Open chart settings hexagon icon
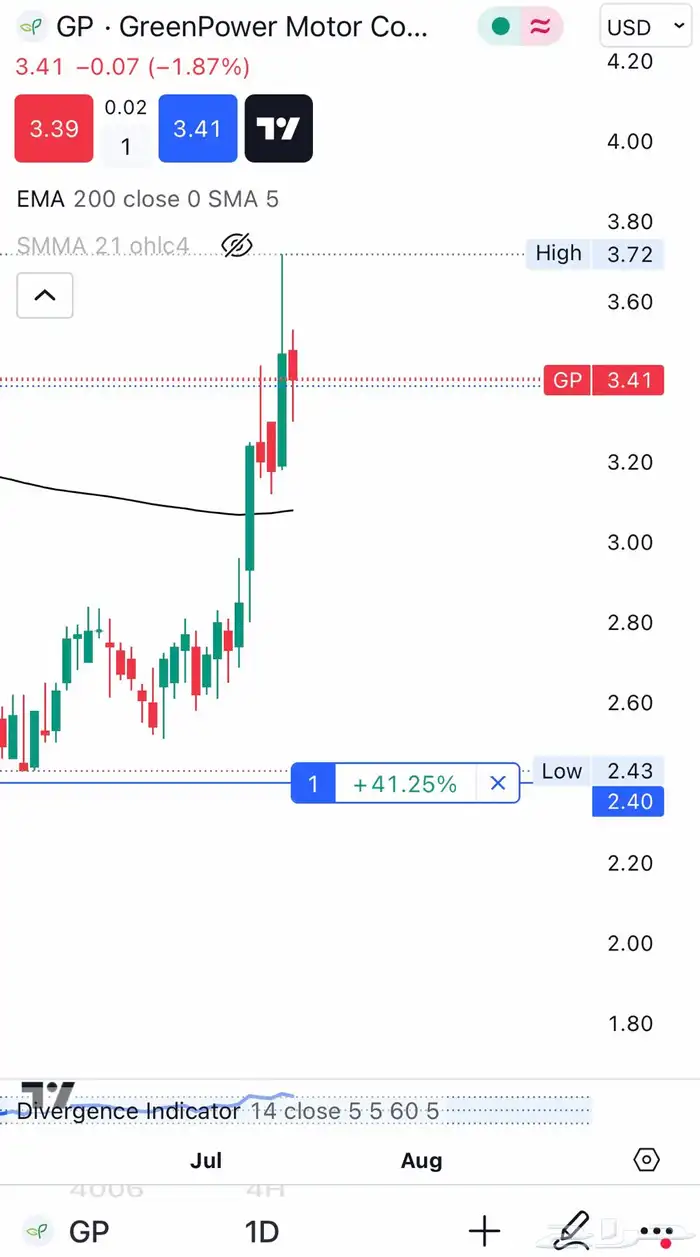Viewport: 700px width, 1257px height. click(x=647, y=1160)
